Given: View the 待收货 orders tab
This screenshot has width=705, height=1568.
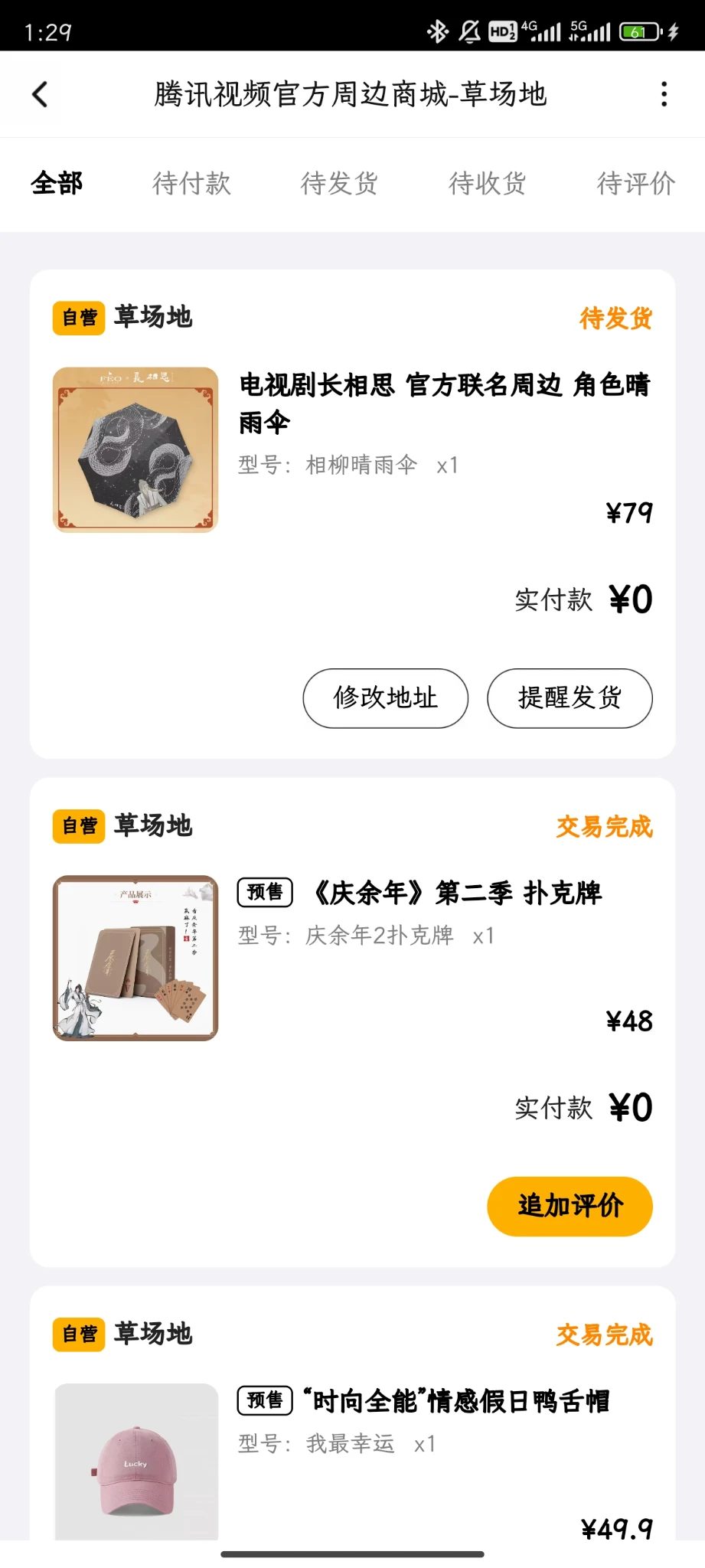Looking at the screenshot, I should (x=487, y=184).
